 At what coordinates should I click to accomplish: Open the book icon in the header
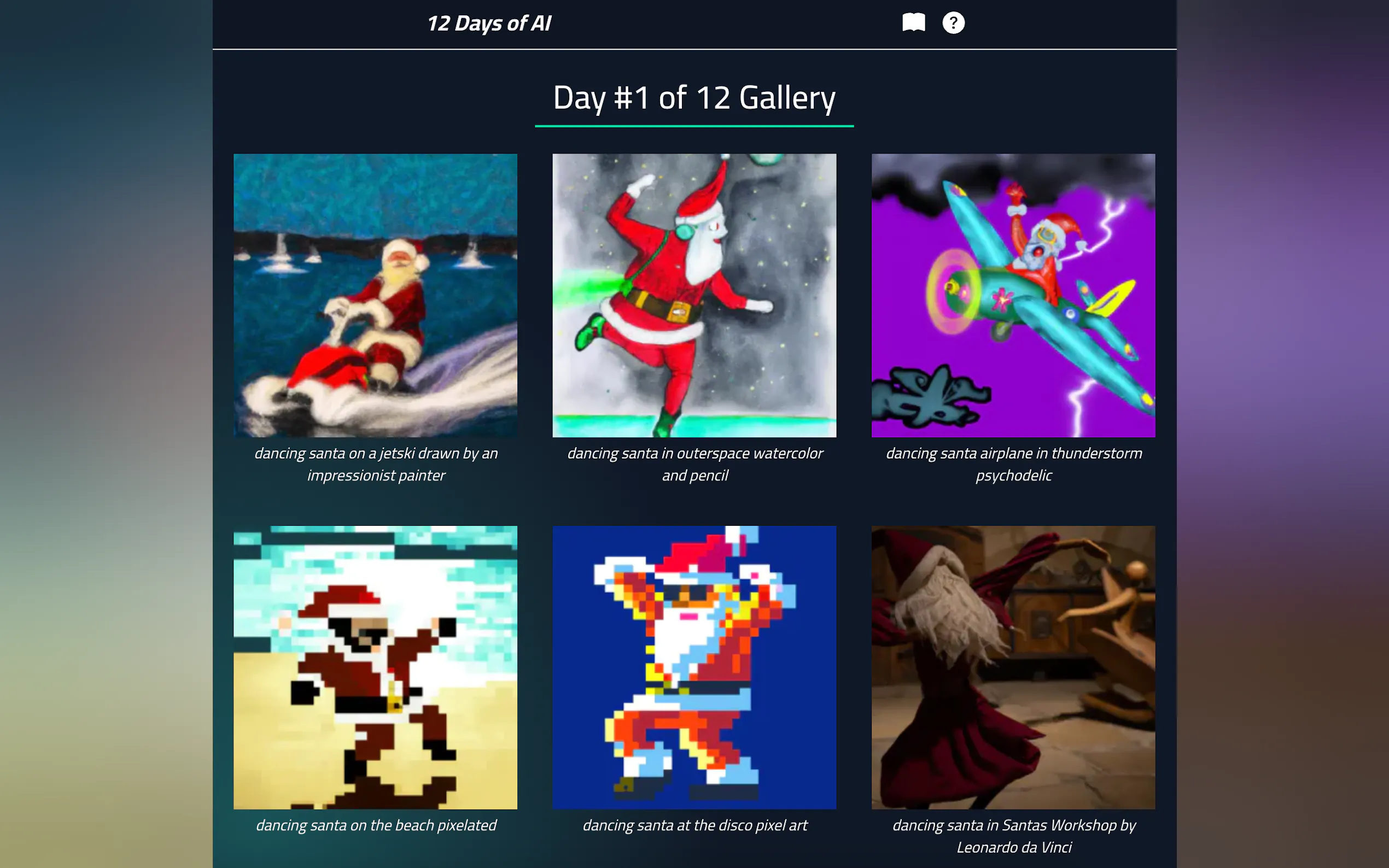[913, 23]
